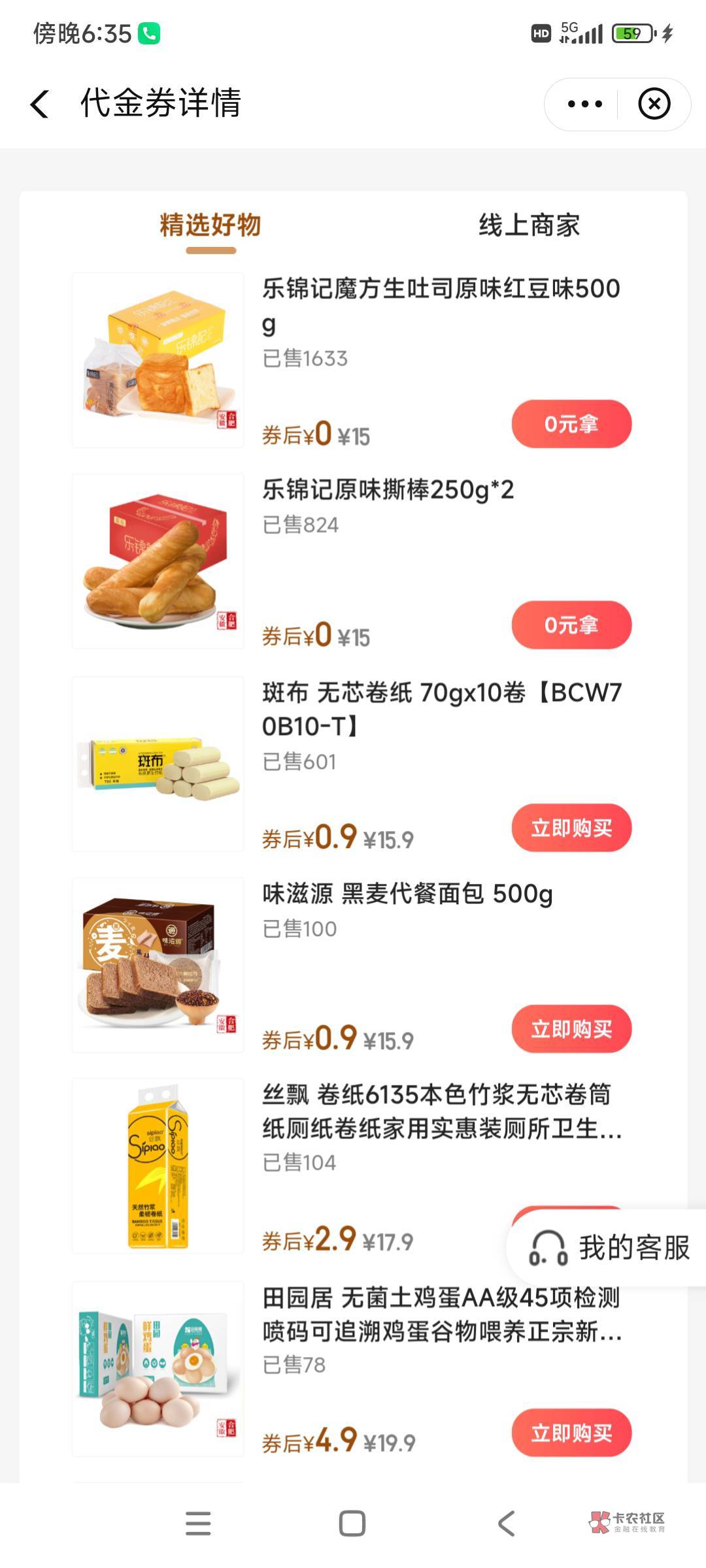The width and height of the screenshot is (706, 1568).
Task: Switch to the 线上商家 tab
Action: coord(529,225)
